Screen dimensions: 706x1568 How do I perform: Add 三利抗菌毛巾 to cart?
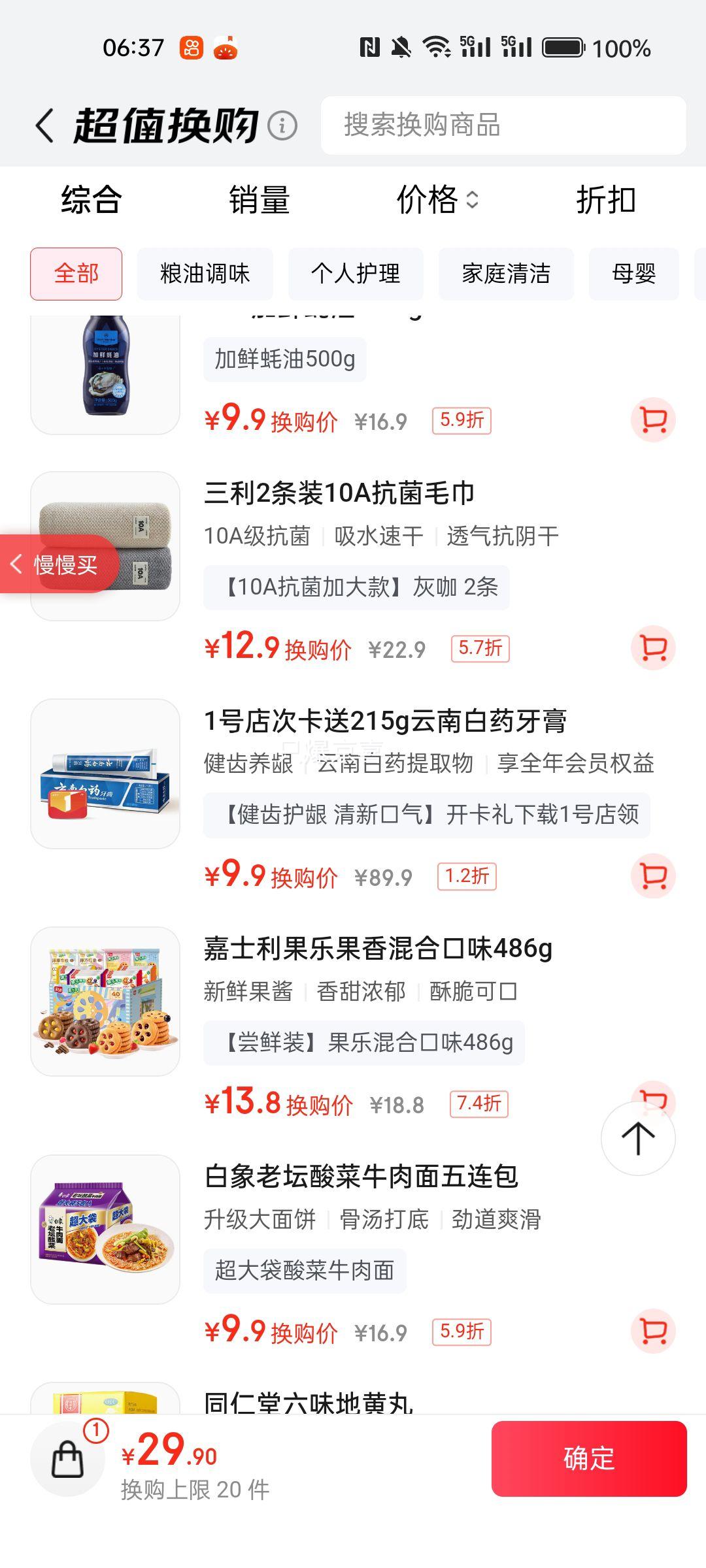click(x=653, y=648)
